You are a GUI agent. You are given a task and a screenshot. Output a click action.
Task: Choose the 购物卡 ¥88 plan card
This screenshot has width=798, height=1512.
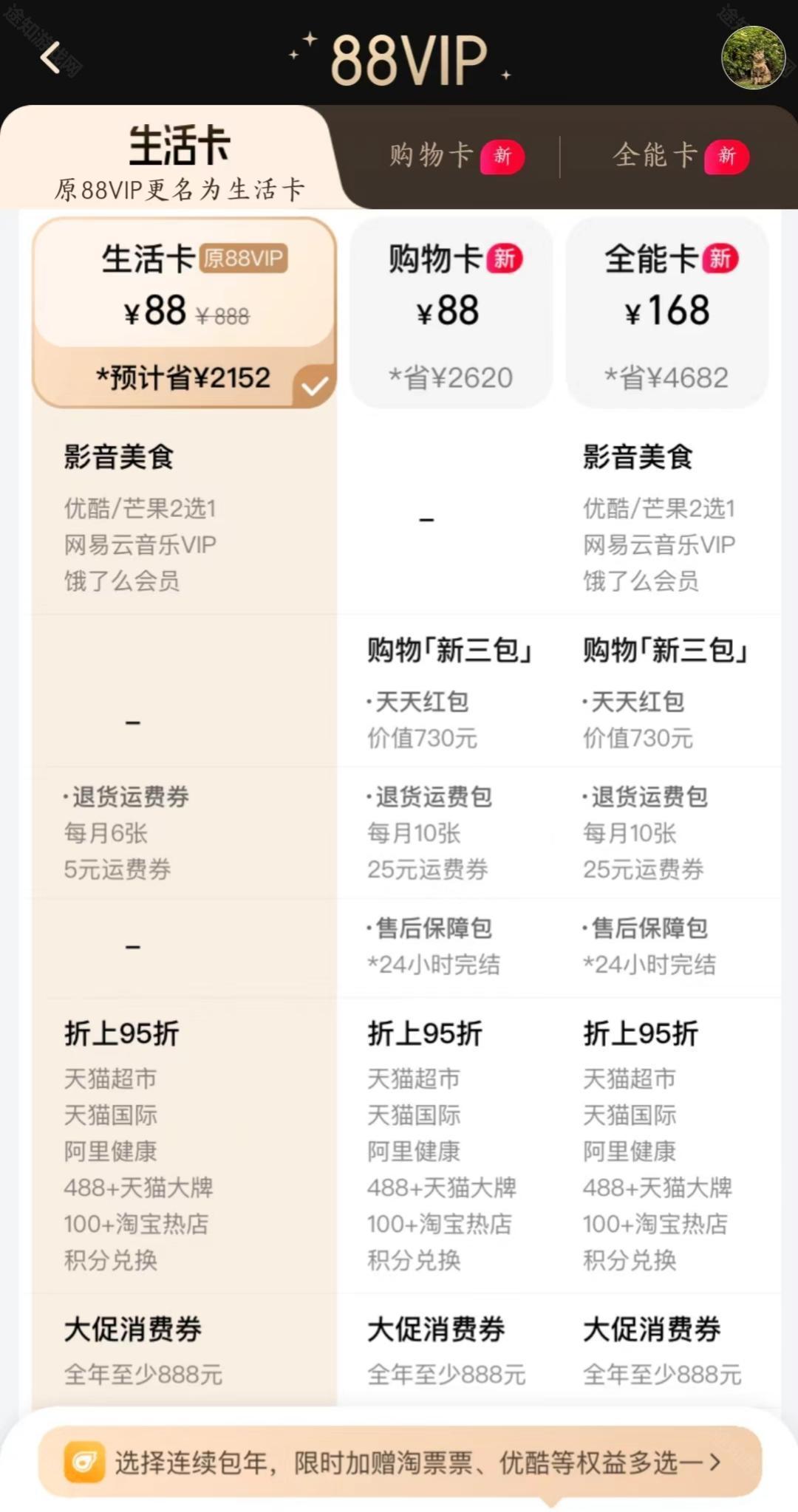pyautogui.click(x=451, y=312)
